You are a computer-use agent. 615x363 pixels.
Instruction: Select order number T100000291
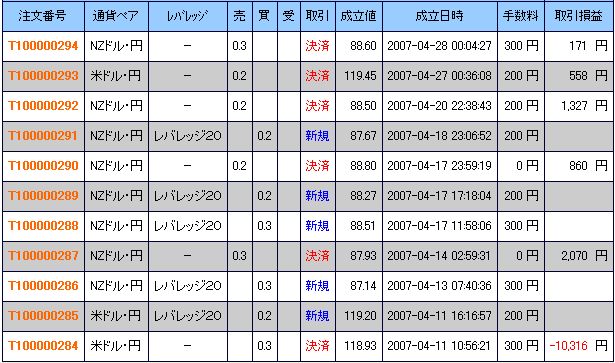tap(43, 136)
